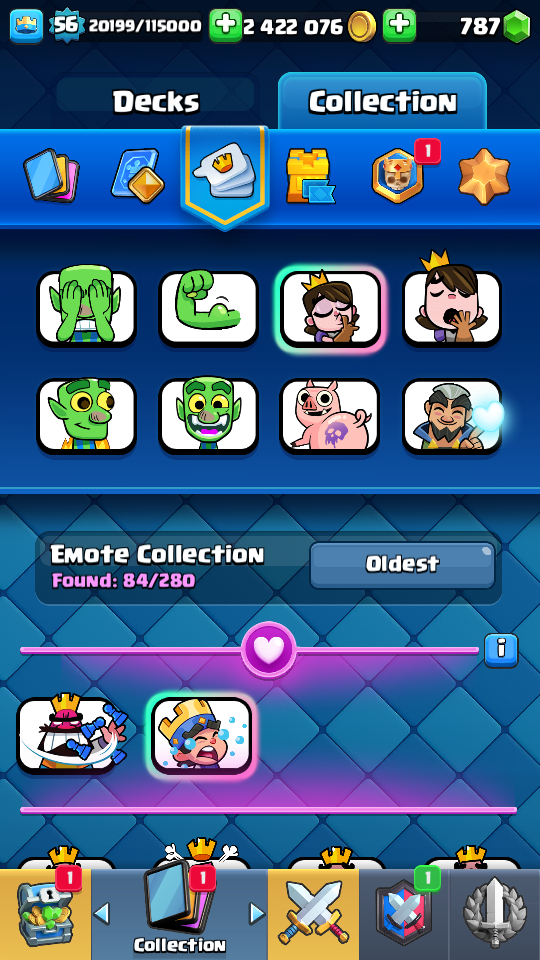This screenshot has height=960, width=540.
Task: Open the tower skins category
Action: click(310, 176)
